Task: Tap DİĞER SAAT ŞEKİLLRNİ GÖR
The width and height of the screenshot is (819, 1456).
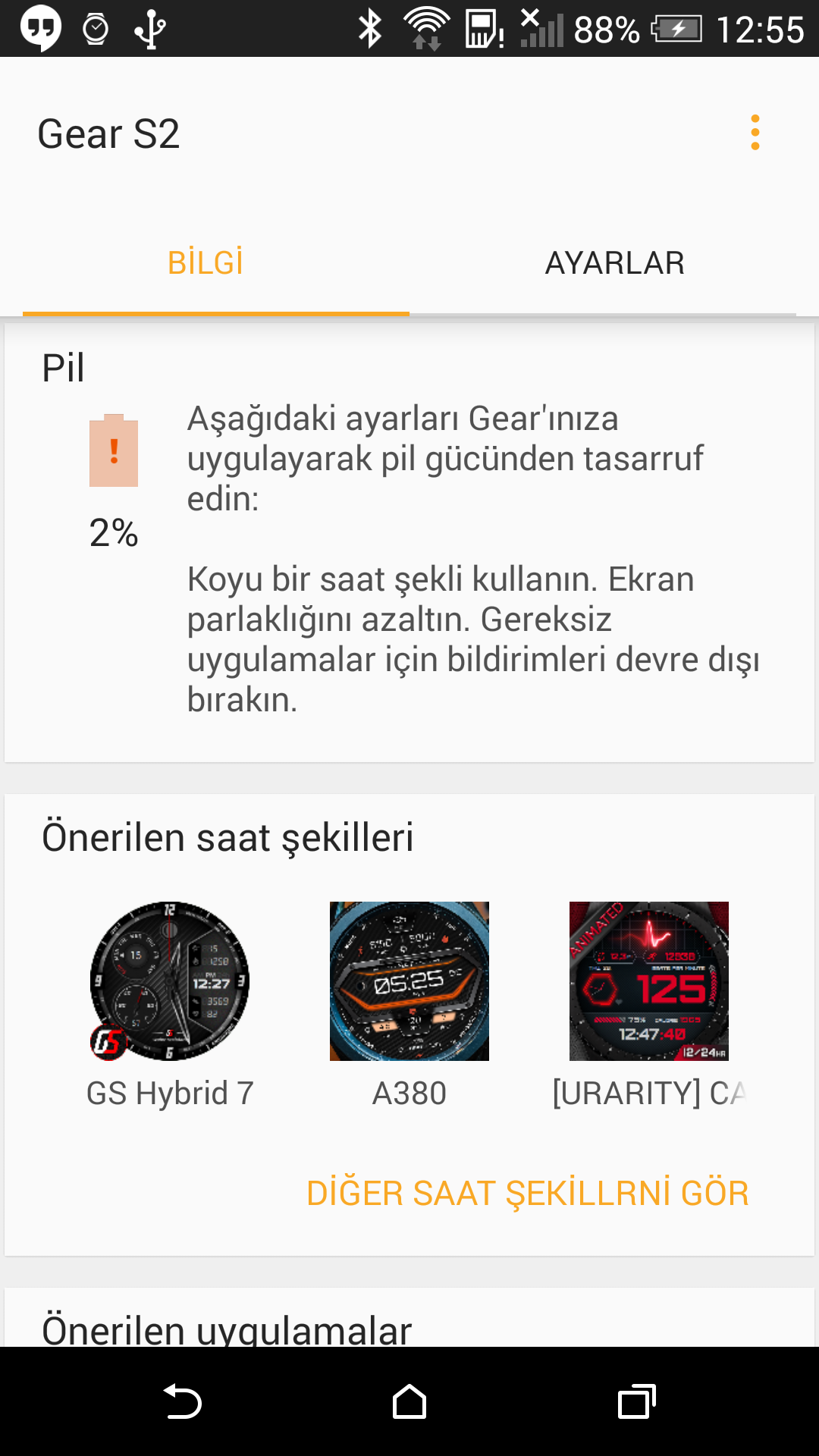Action: (527, 1193)
